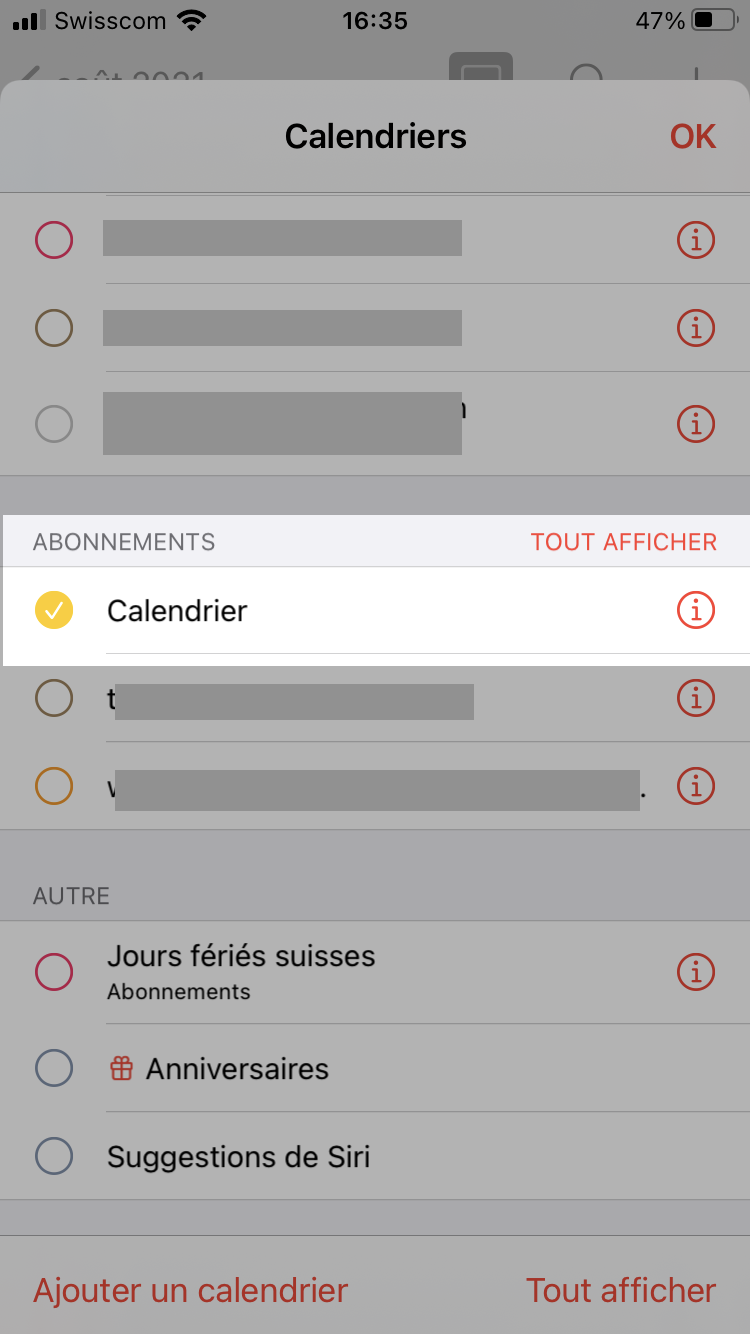Uncheck the Calendrier subscription
Screen dimensions: 750x1334
tap(54, 610)
